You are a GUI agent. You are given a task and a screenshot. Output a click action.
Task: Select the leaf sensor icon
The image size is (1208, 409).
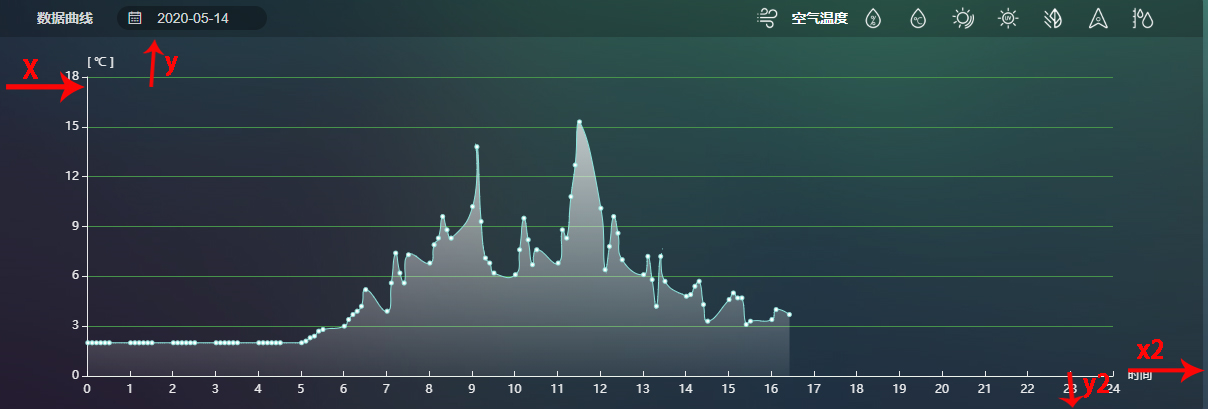click(x=1053, y=18)
